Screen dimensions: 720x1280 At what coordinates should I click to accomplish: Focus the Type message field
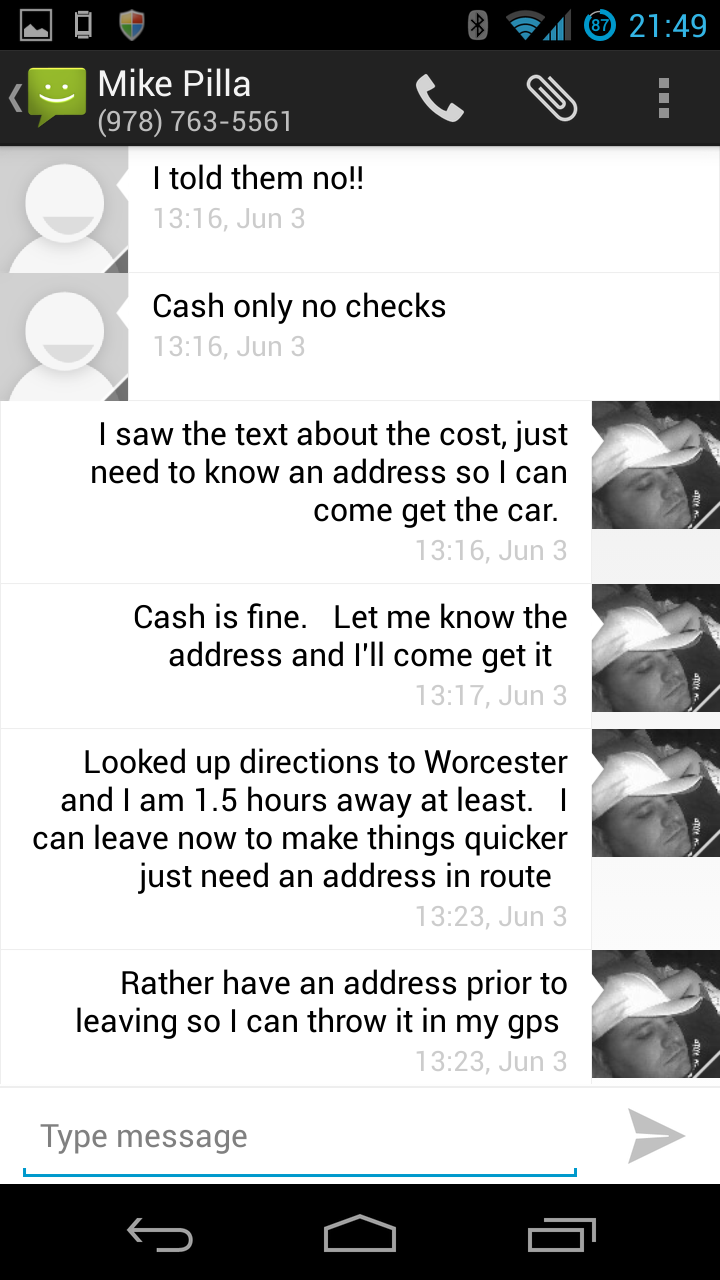[x=300, y=1138]
